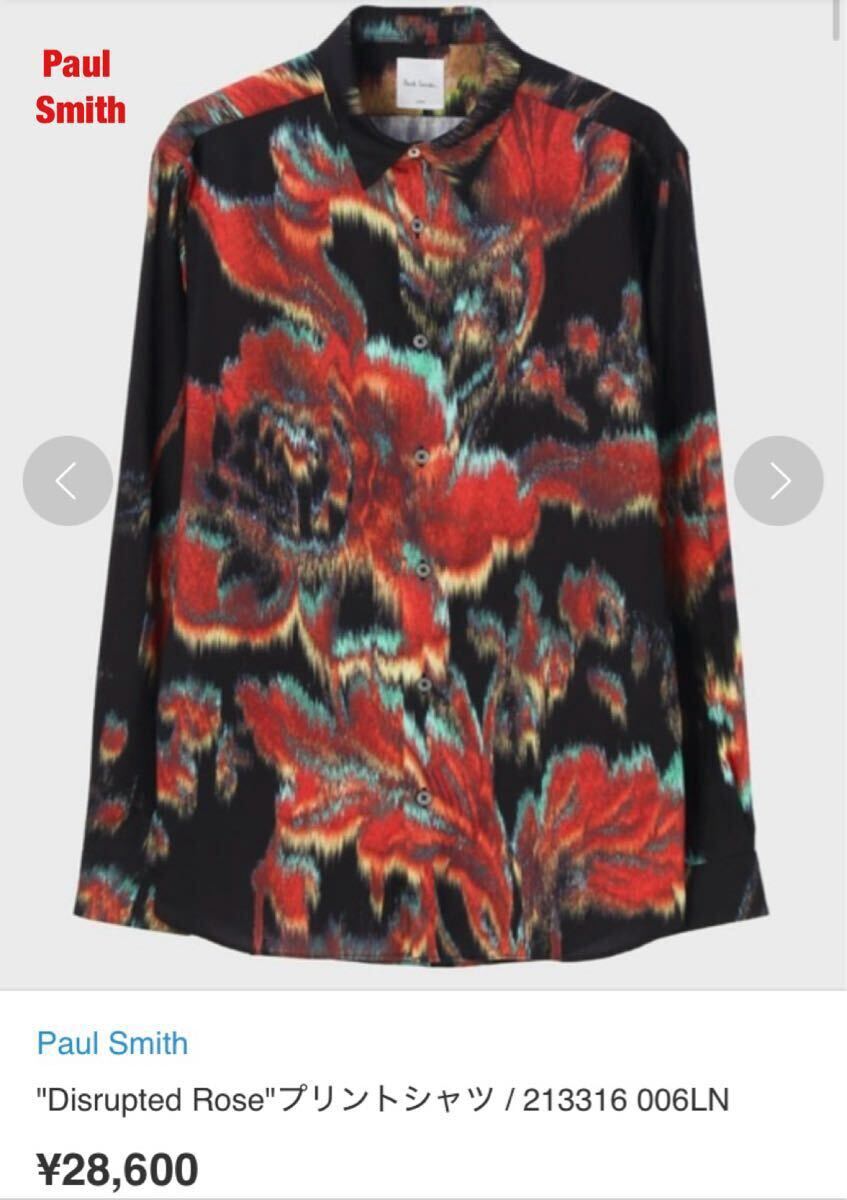Show the previous product image

pos(67,481)
